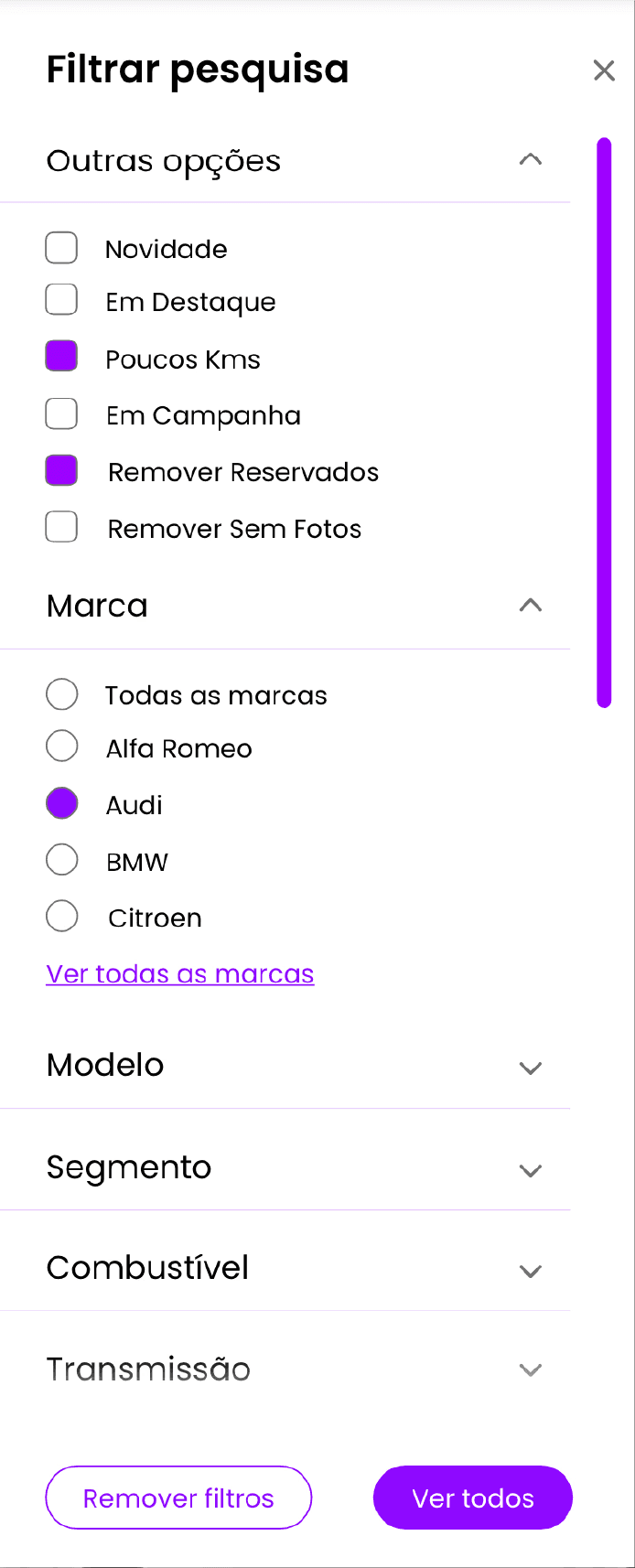Collapse the Outras opções section
This screenshot has width=635, height=1568.
[x=531, y=160]
